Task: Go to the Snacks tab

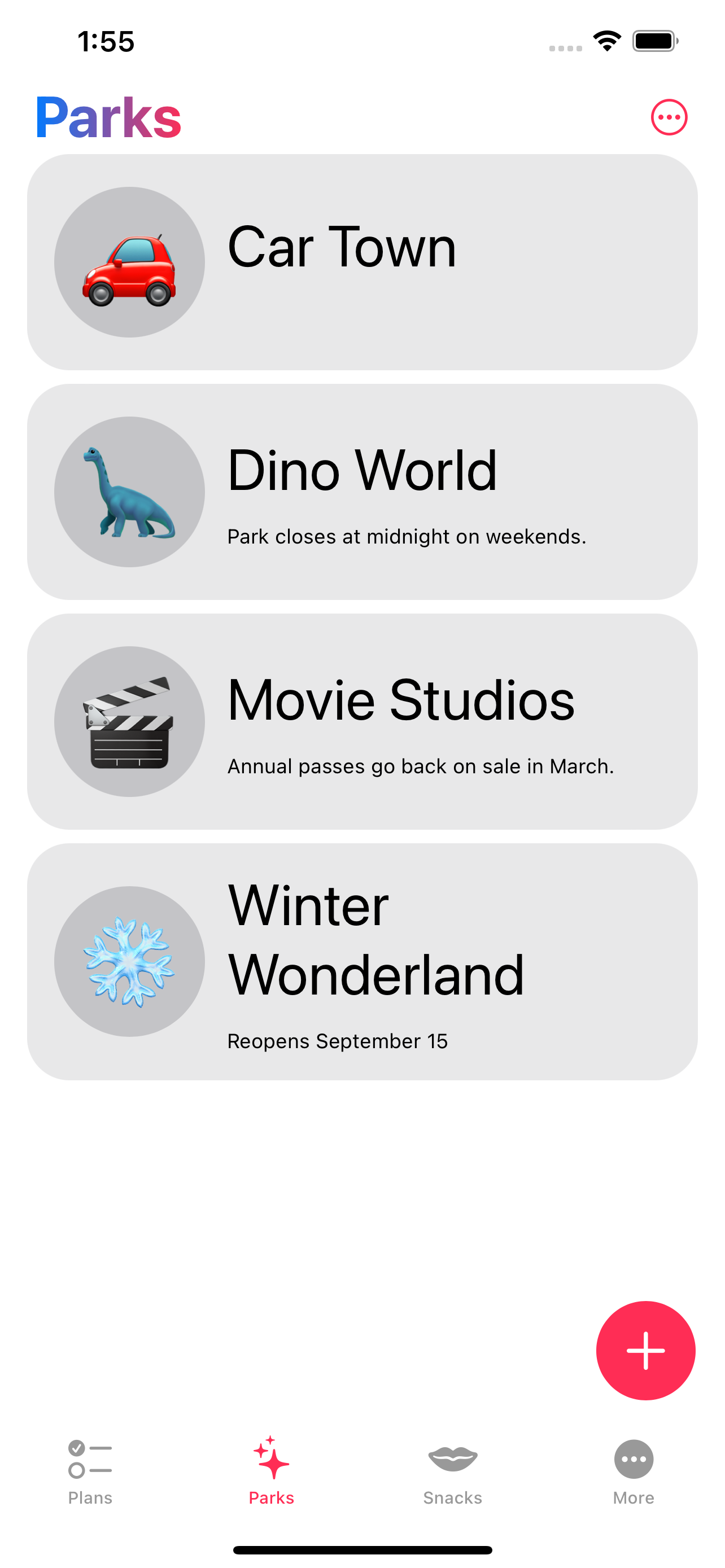Action: click(452, 1470)
